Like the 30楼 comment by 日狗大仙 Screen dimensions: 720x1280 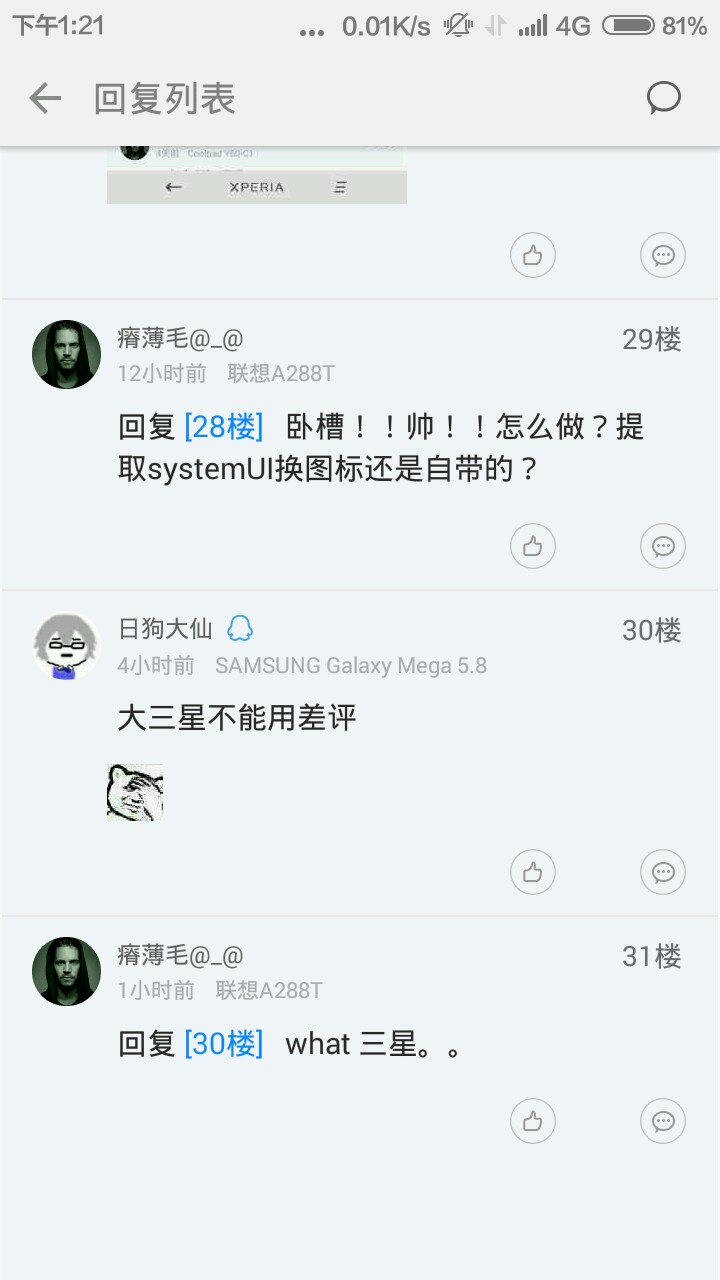pos(533,873)
